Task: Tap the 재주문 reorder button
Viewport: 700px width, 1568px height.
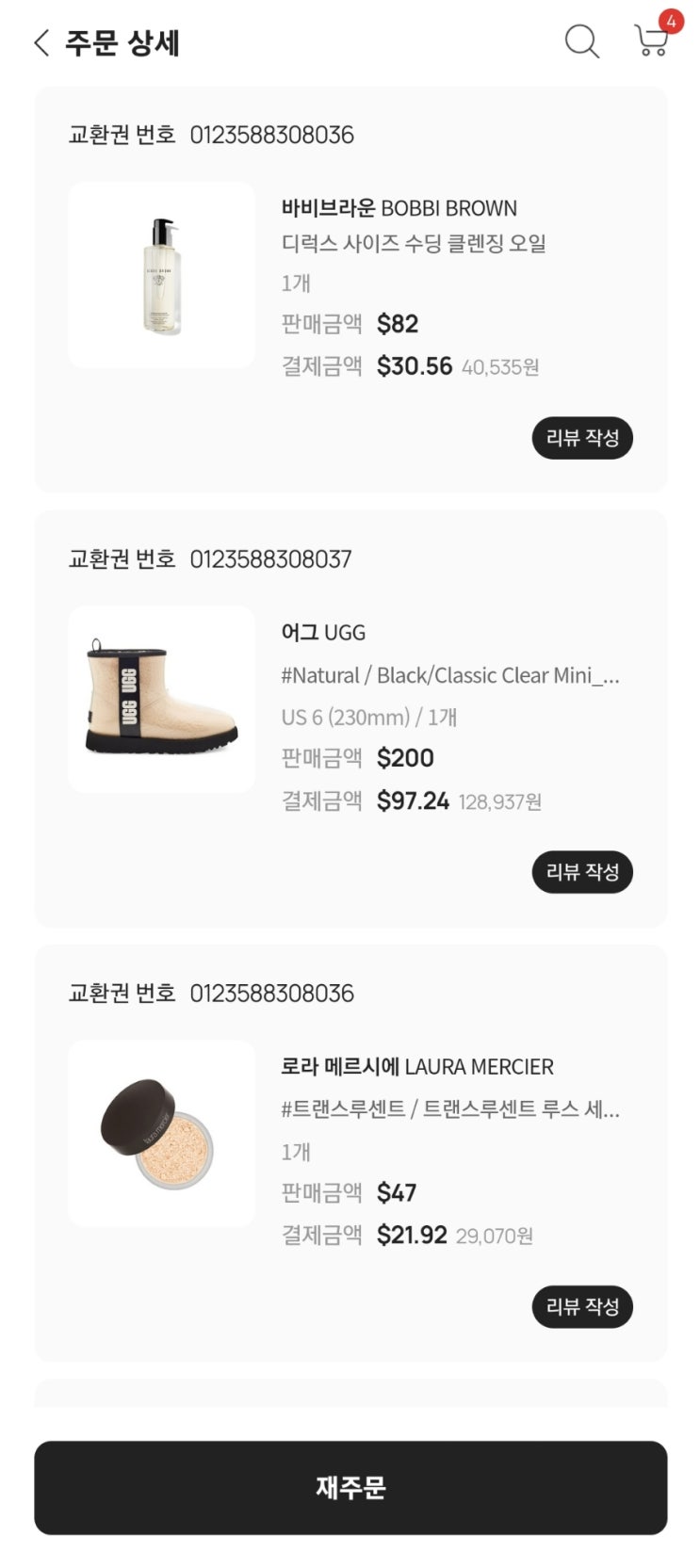Action: click(x=350, y=1487)
